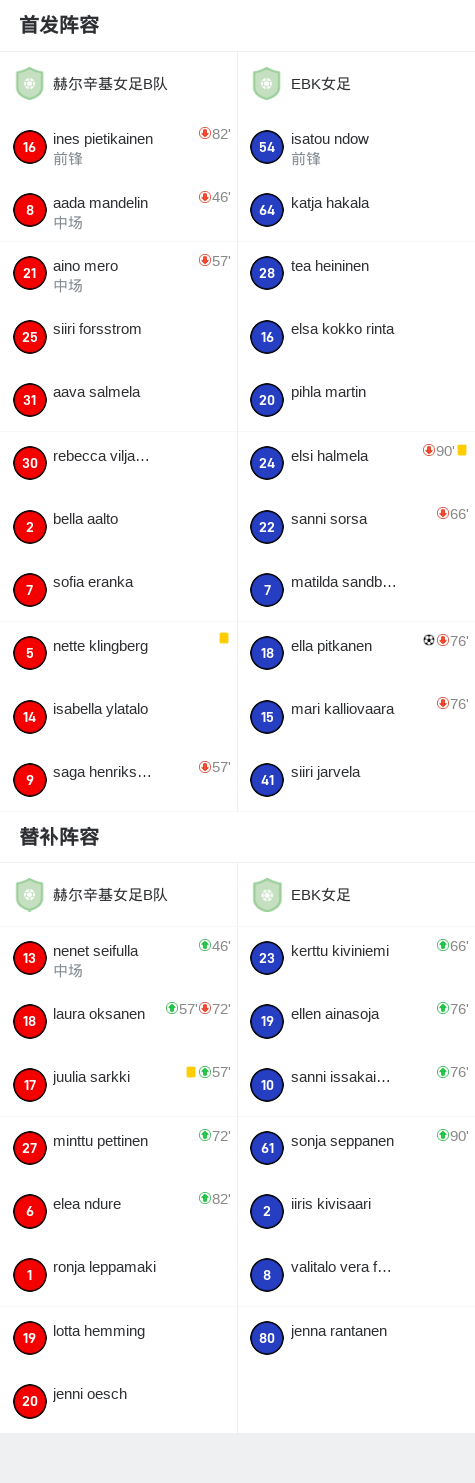Screen dimensions: 475x1483
Task: Open substitute nenet seifulla's profile
Action: 118,959
